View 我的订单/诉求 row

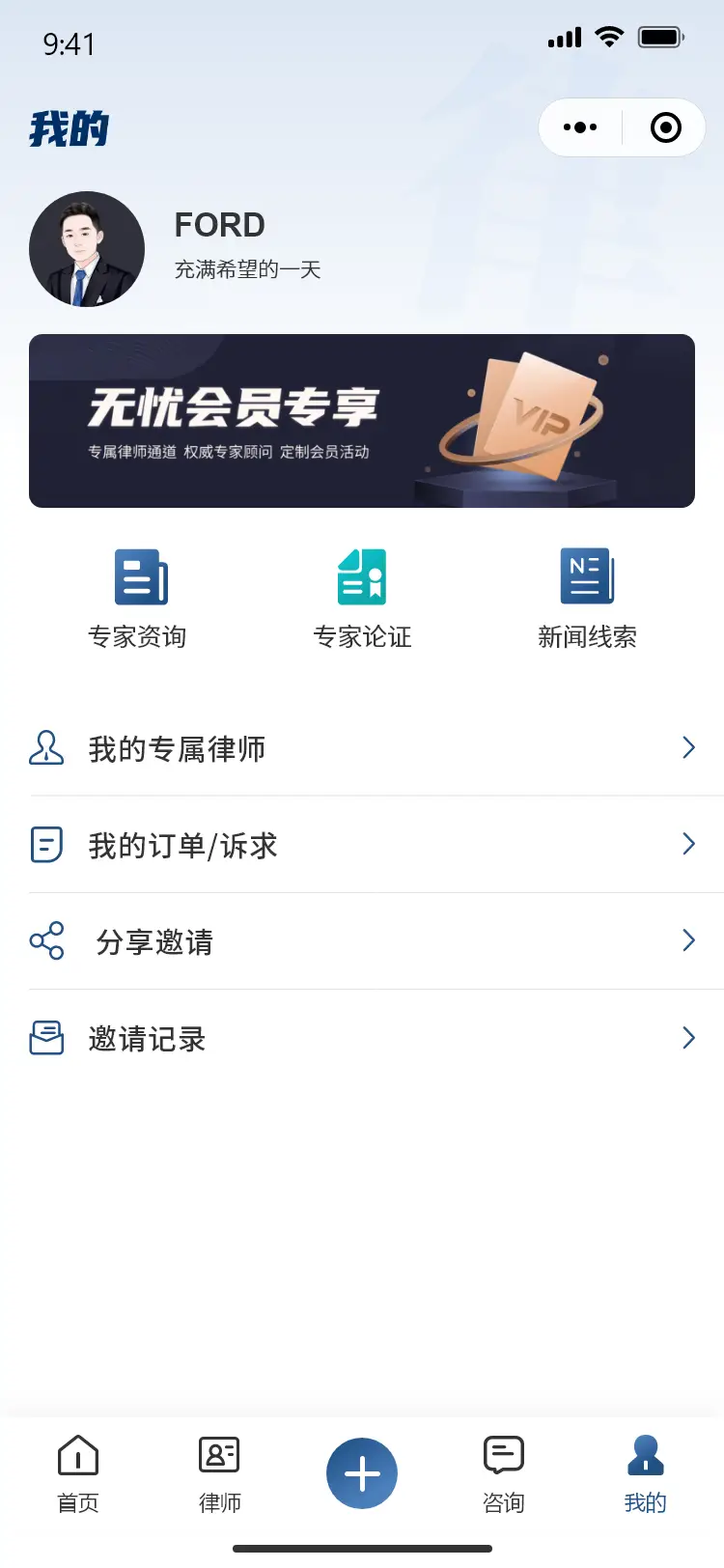[362, 845]
